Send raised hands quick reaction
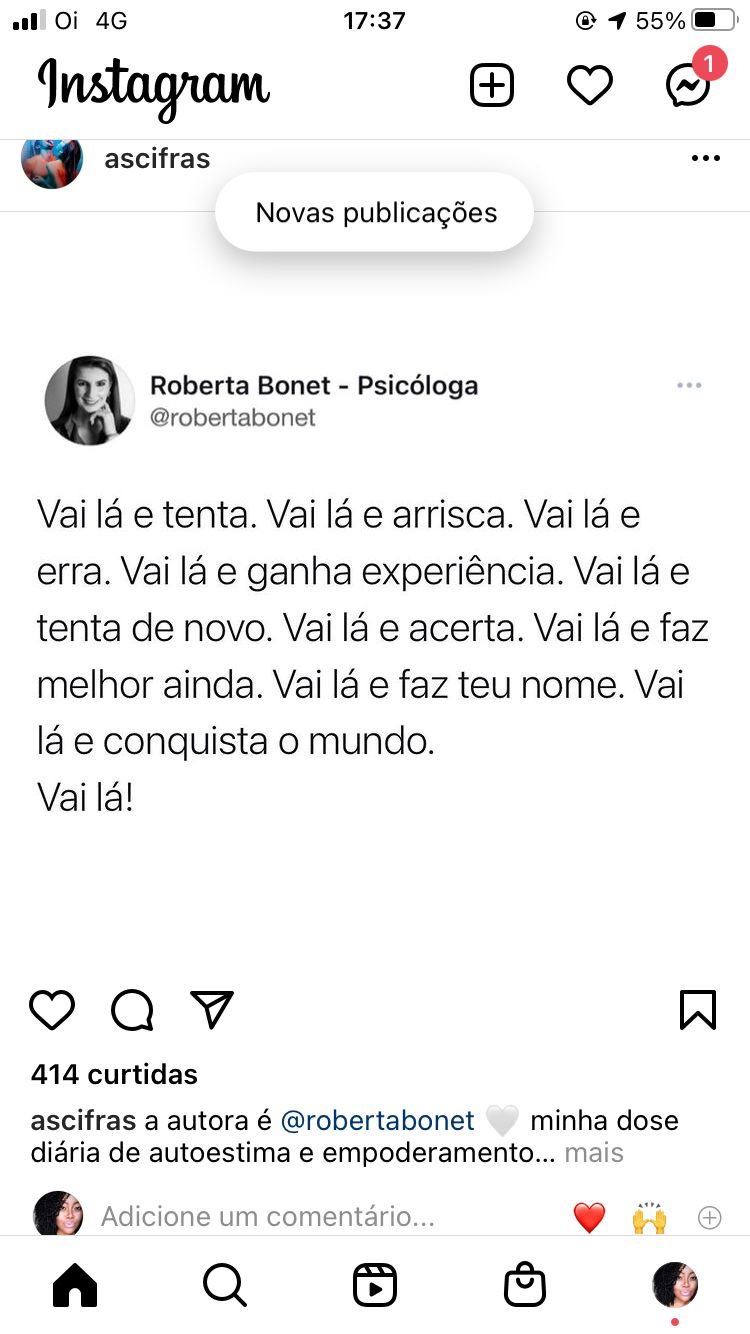This screenshot has height=1334, width=750. 649,1217
